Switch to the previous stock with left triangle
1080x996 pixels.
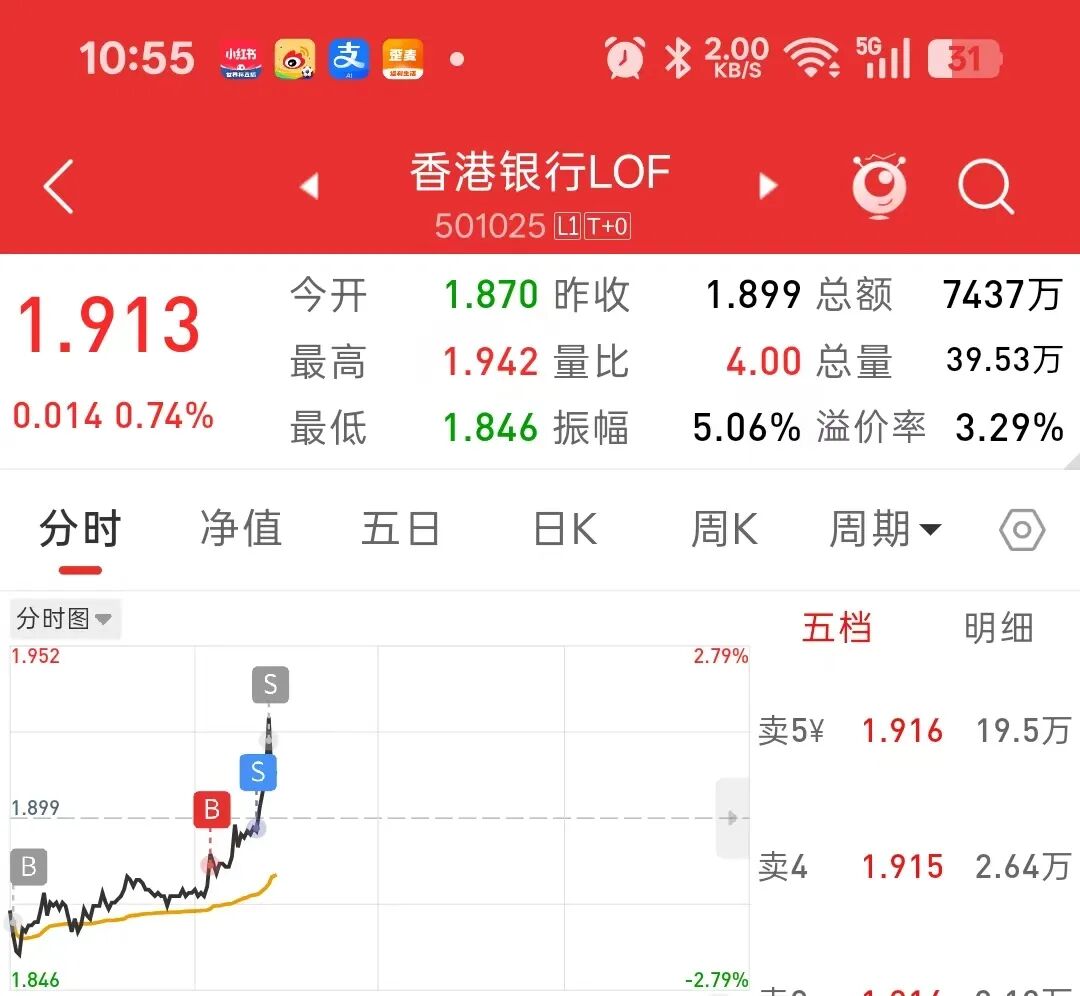tap(309, 186)
